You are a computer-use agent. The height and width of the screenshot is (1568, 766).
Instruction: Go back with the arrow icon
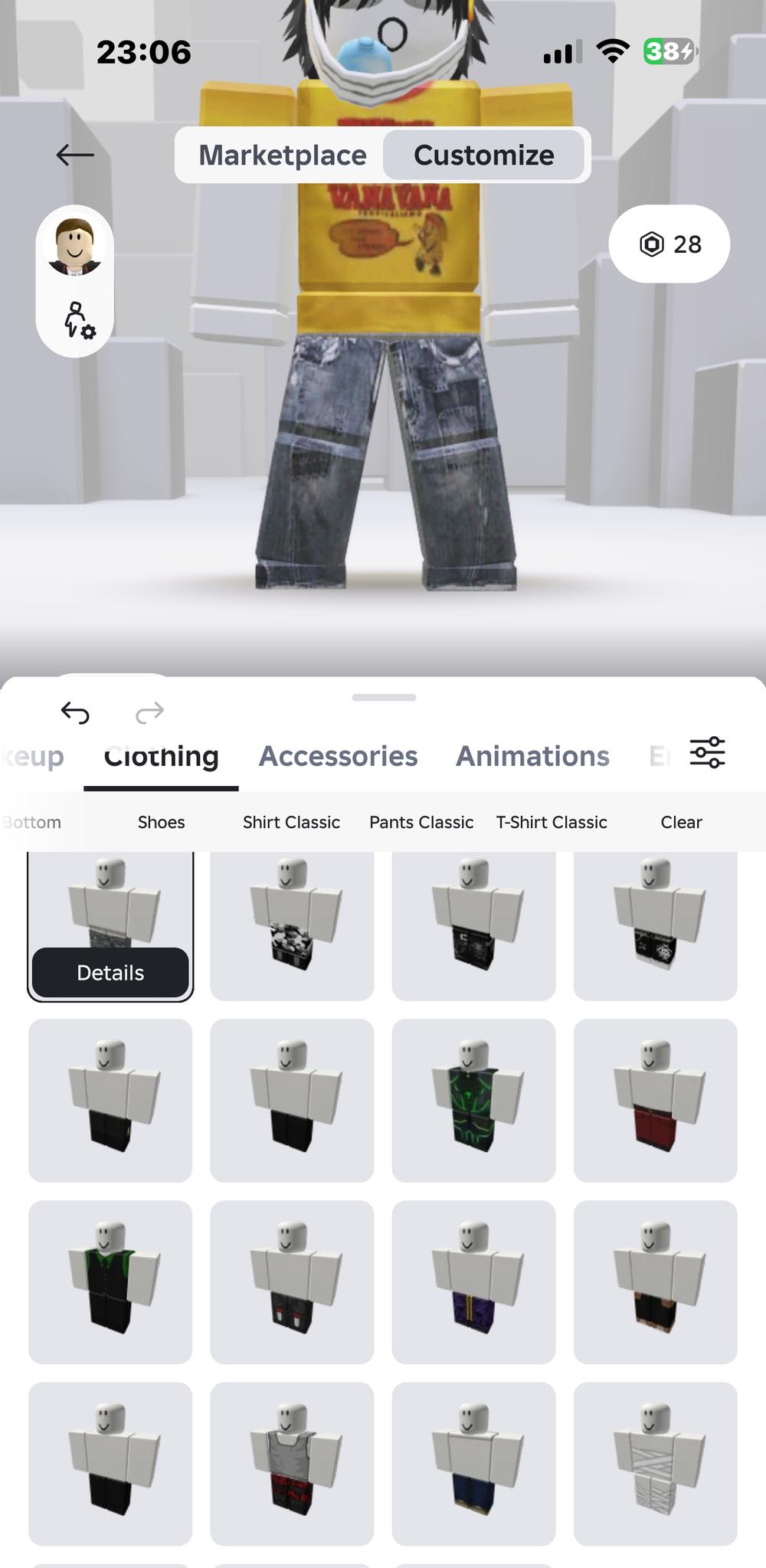pyautogui.click(x=75, y=155)
